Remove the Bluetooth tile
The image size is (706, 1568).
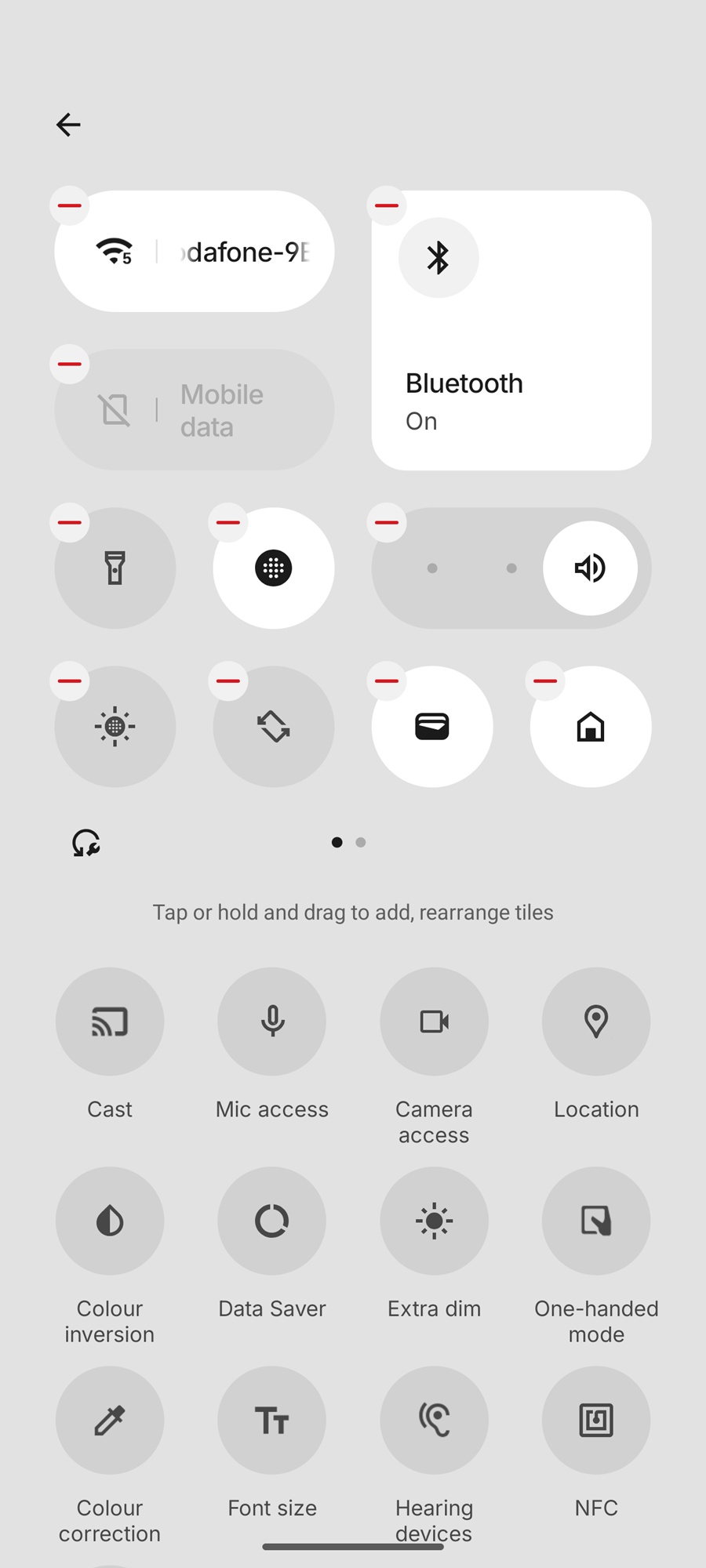coord(387,206)
